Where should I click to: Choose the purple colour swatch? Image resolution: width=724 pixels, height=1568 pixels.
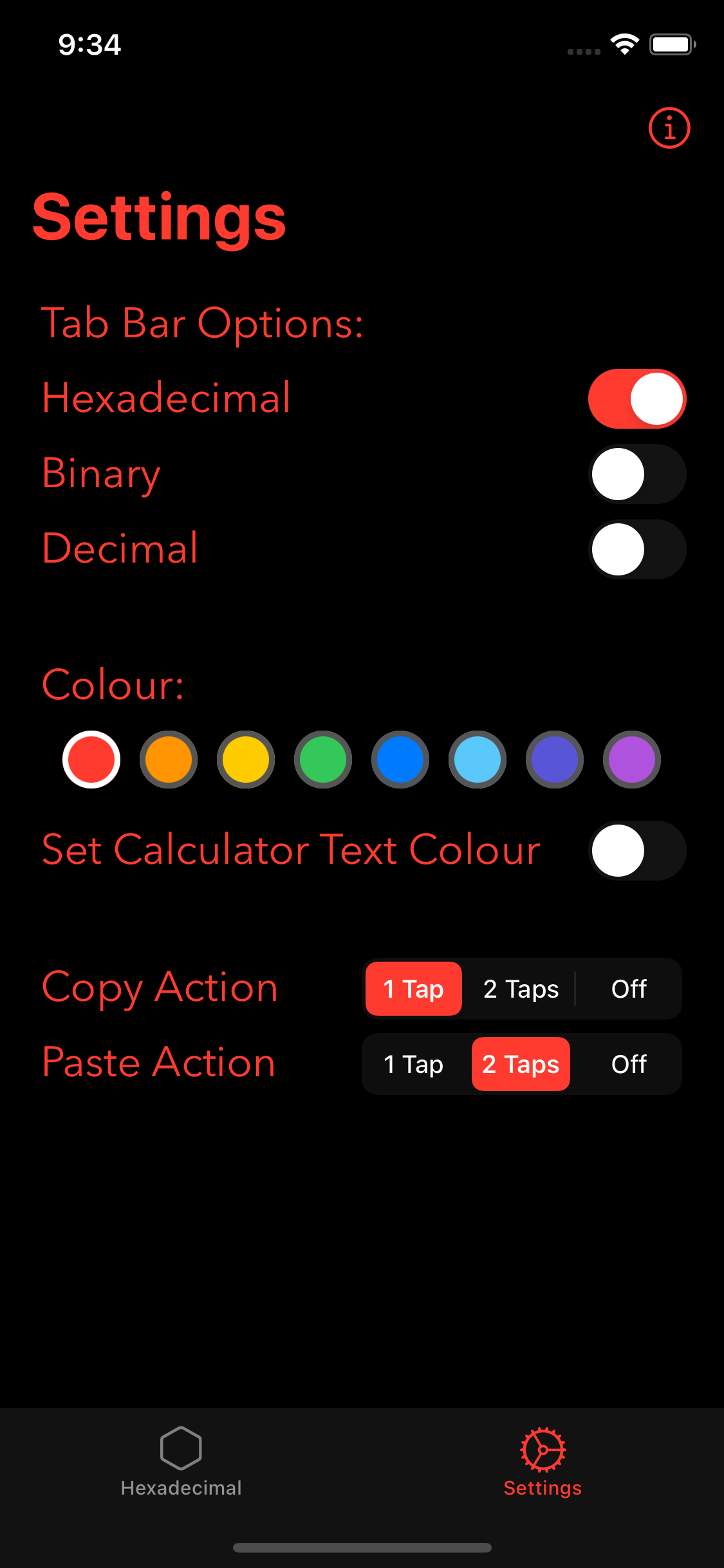point(632,760)
